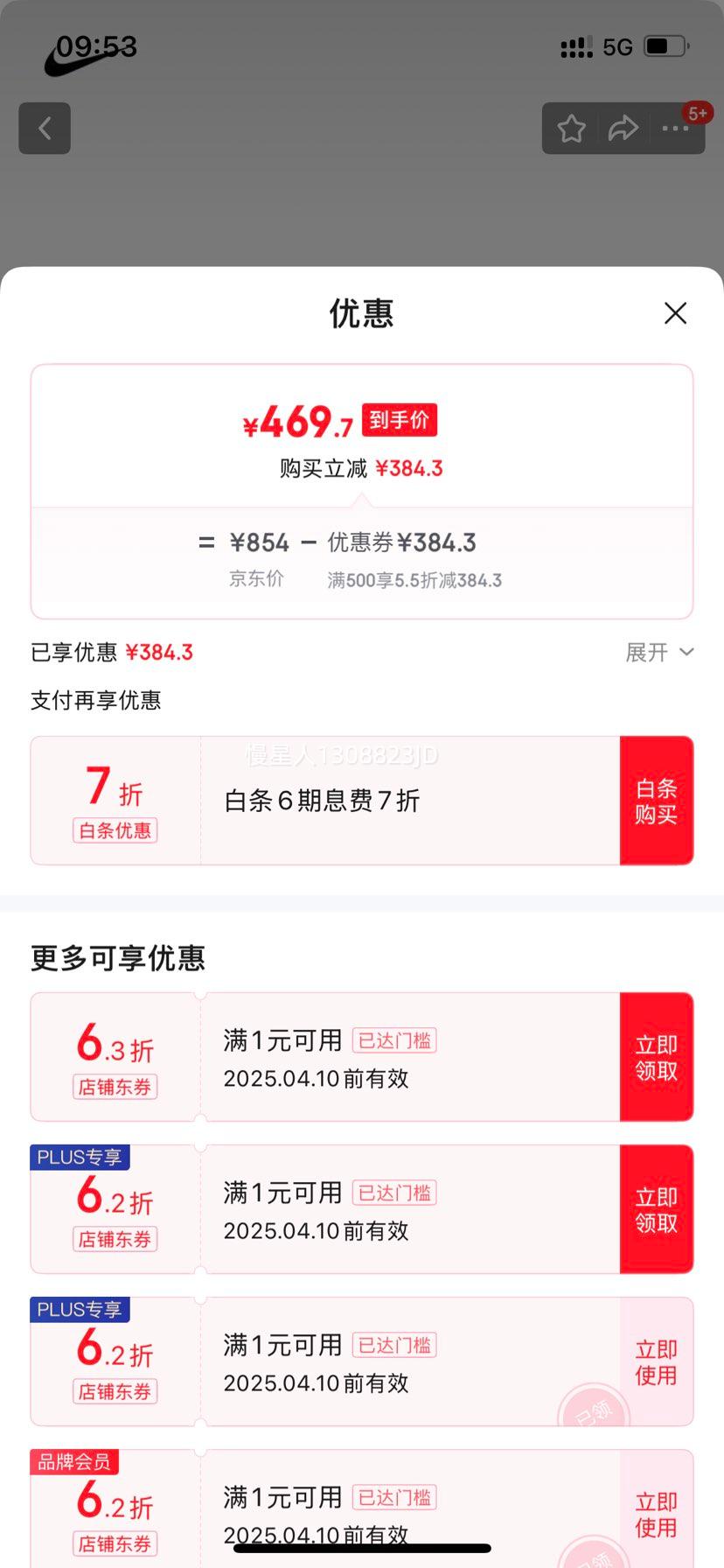Screen dimensions: 724x1568
Task: Expand 展开 to see discount details
Action: 660,652
